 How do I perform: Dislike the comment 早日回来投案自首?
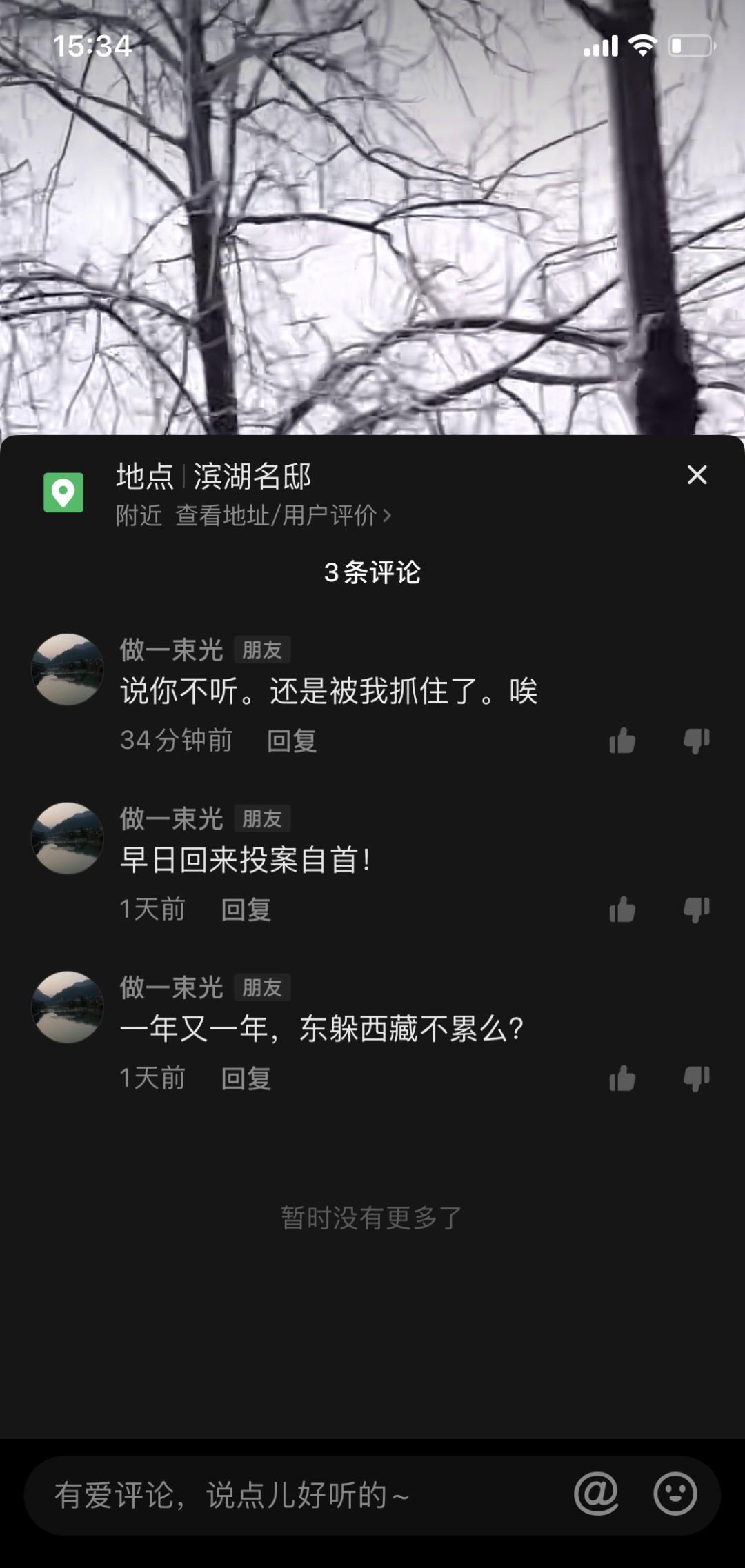pos(696,910)
